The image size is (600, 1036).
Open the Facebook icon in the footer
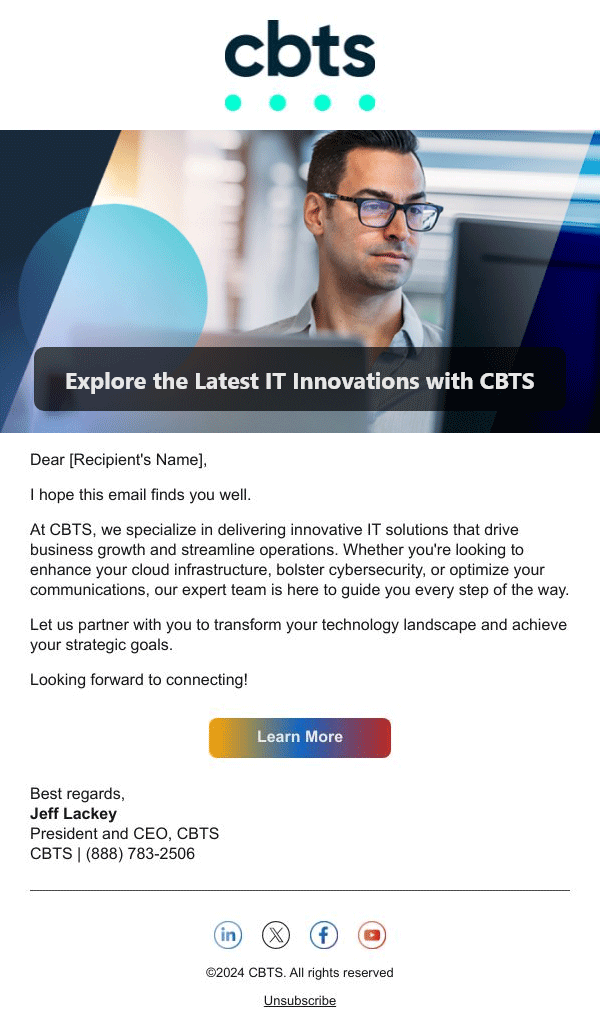point(324,935)
